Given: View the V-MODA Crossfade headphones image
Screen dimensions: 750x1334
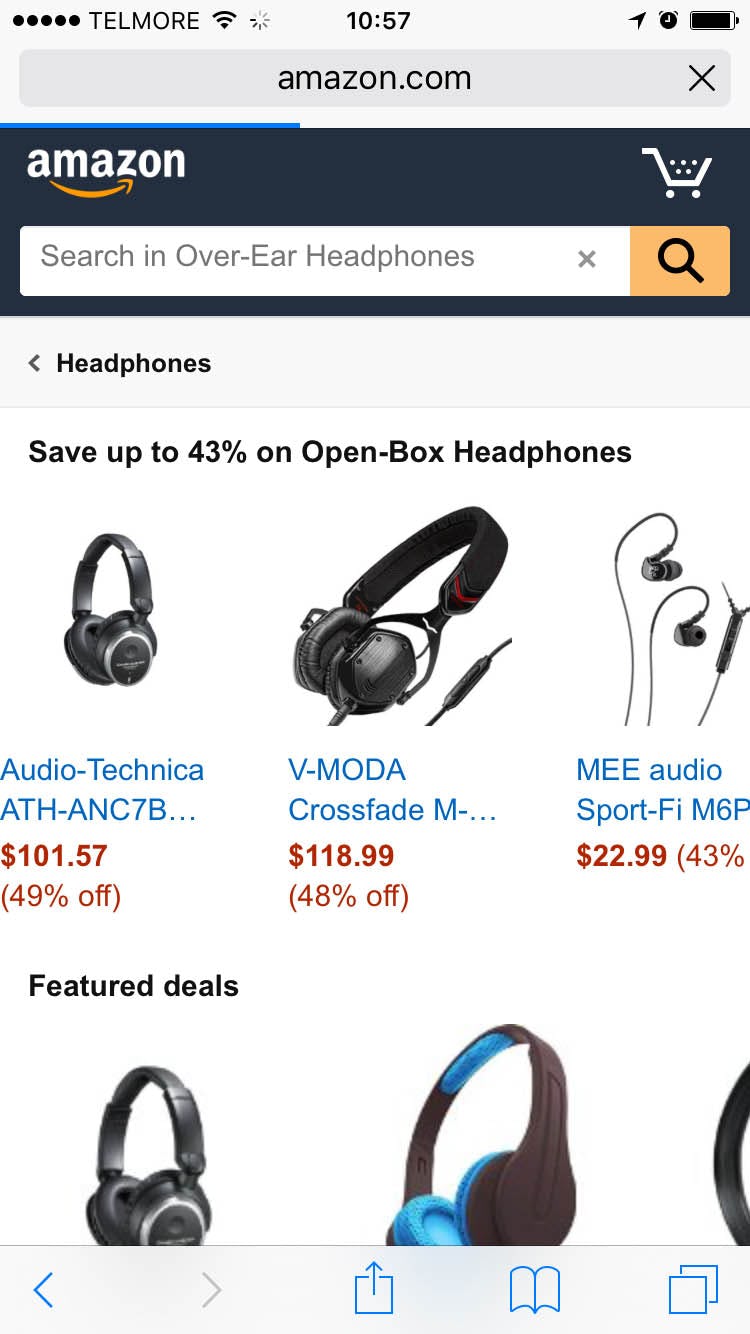Looking at the screenshot, I should [402, 615].
